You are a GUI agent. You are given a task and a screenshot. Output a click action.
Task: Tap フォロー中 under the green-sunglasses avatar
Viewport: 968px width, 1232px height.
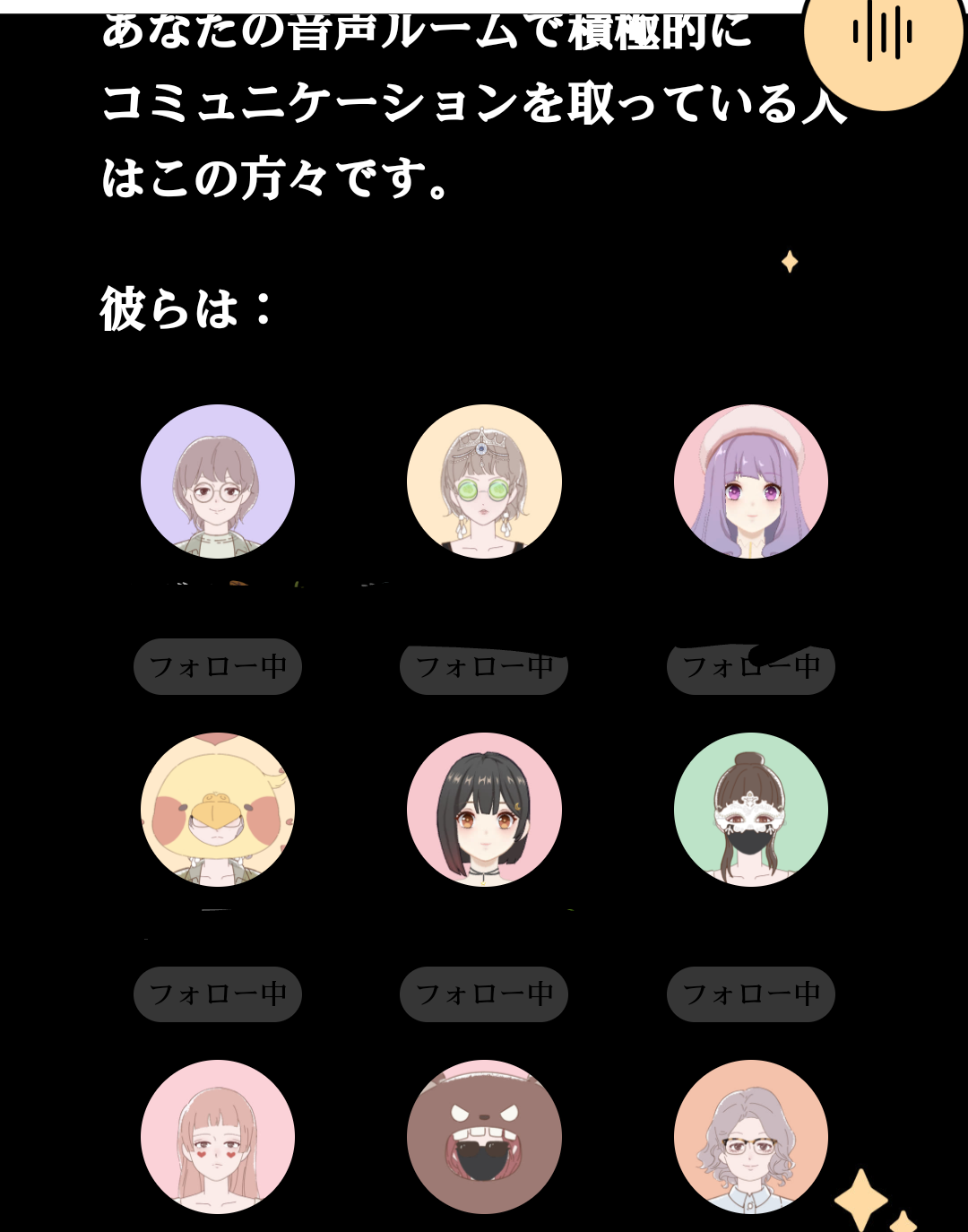click(484, 668)
